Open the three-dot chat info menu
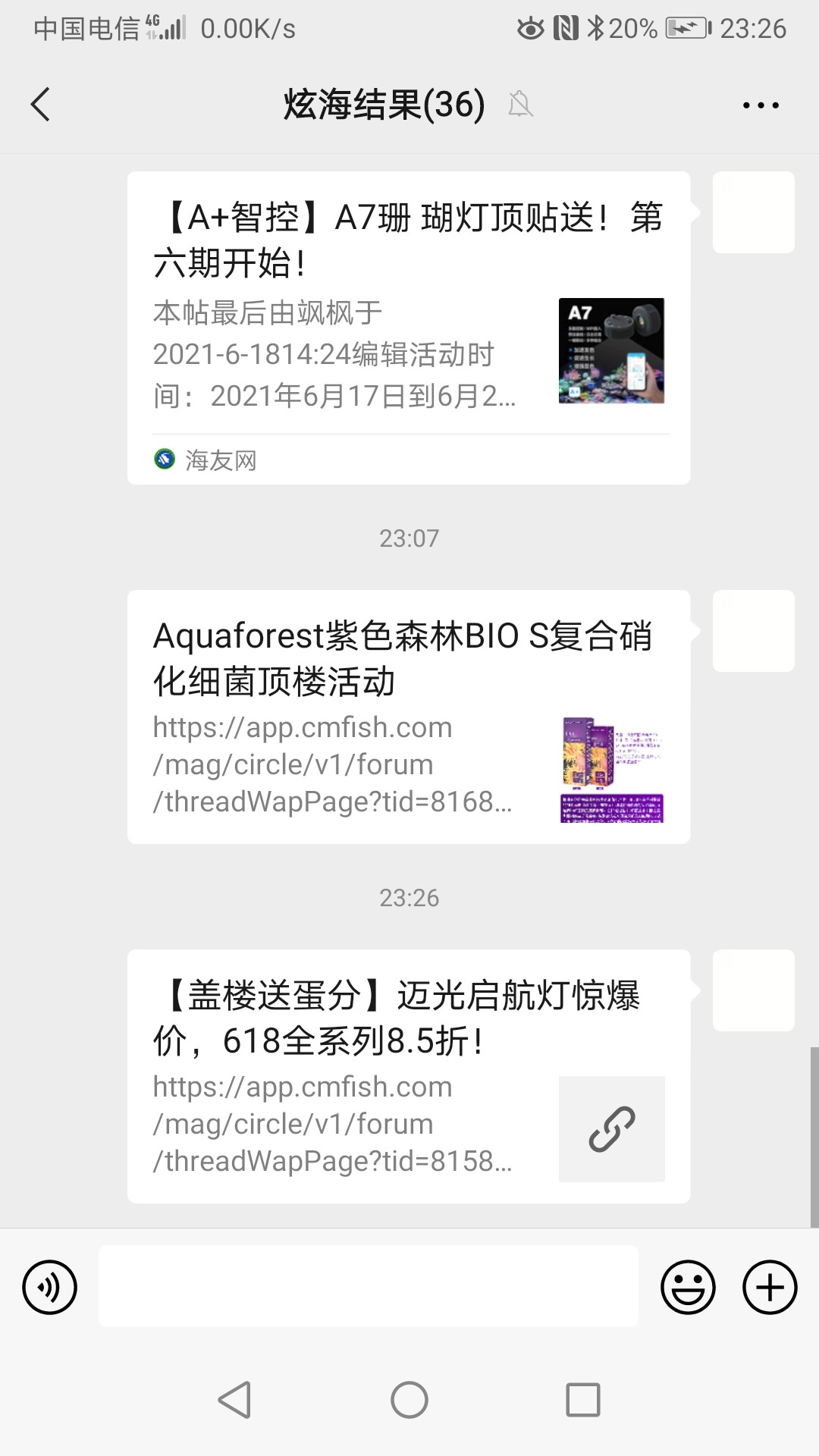The height and width of the screenshot is (1456, 819). tap(761, 105)
